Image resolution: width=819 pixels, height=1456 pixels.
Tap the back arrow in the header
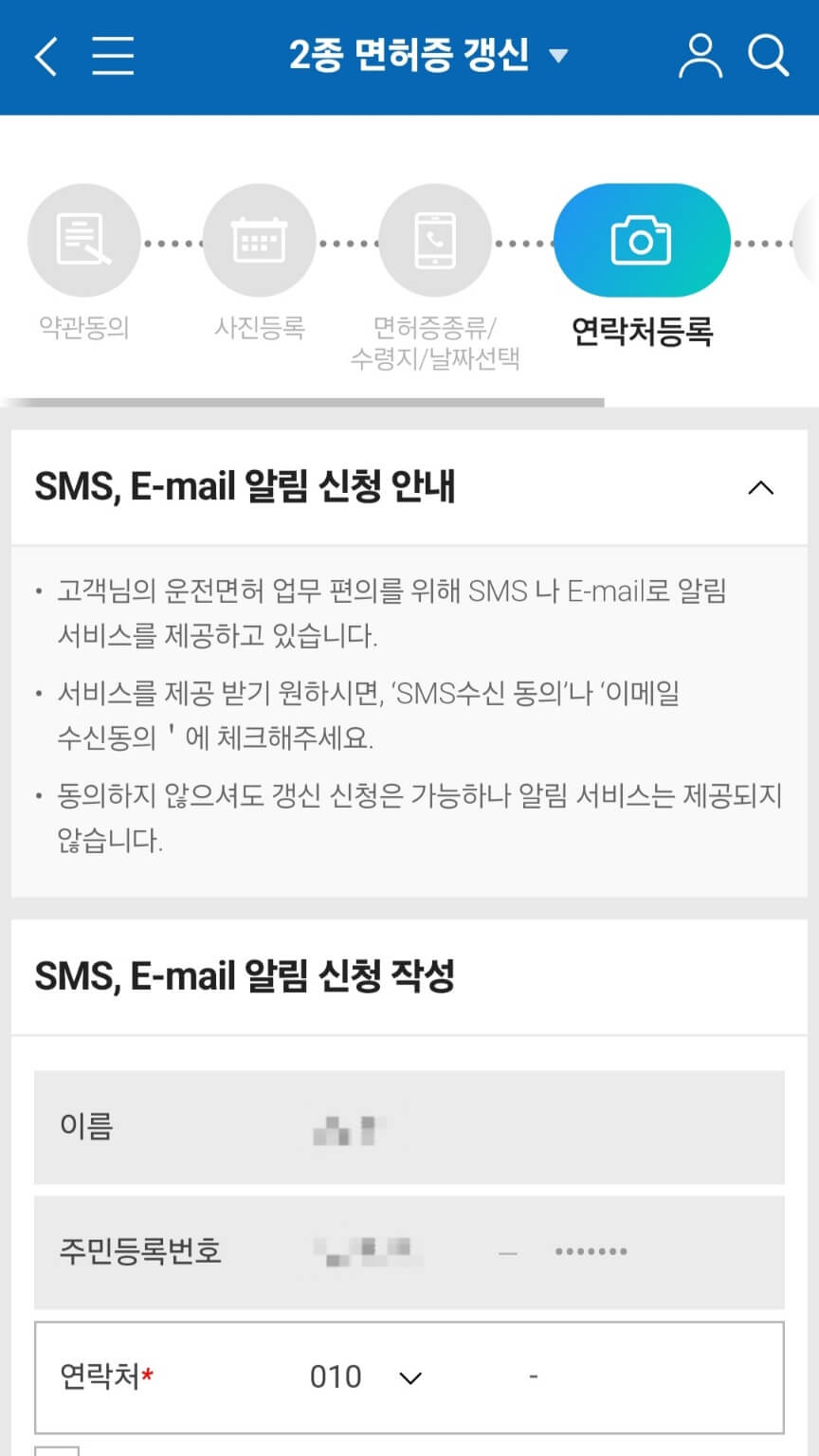coord(44,55)
